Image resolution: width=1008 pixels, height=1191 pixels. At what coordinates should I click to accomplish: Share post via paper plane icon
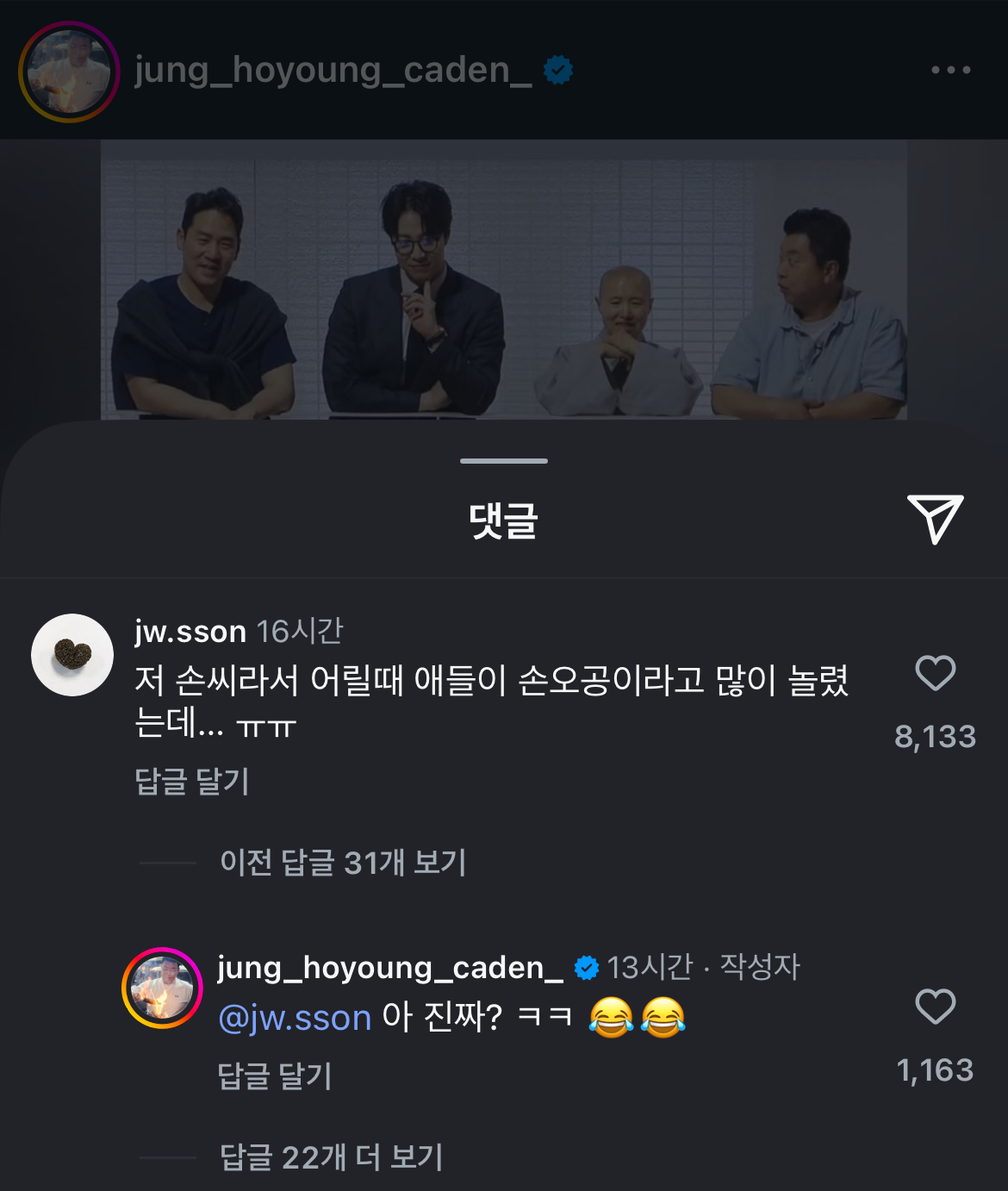tap(935, 519)
